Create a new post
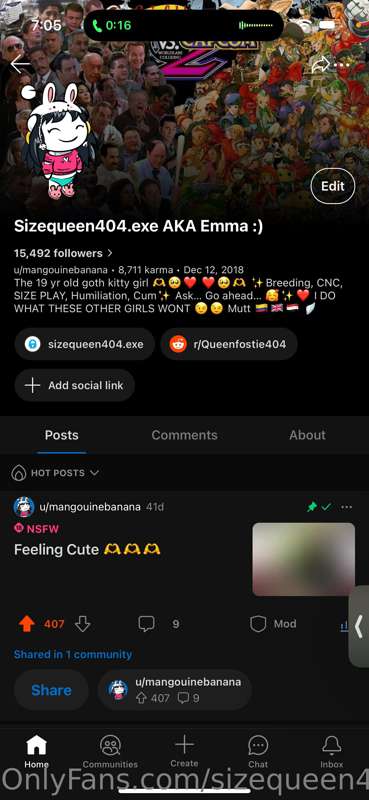Screen dimensions: 369x800 click(184, 752)
